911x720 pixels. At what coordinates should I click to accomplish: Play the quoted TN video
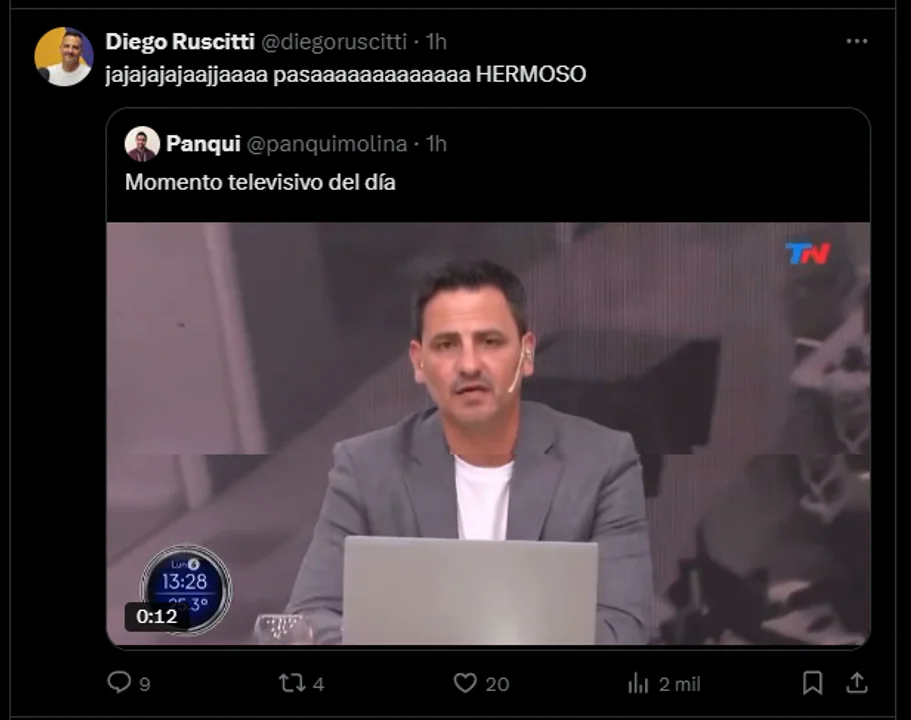(x=488, y=433)
